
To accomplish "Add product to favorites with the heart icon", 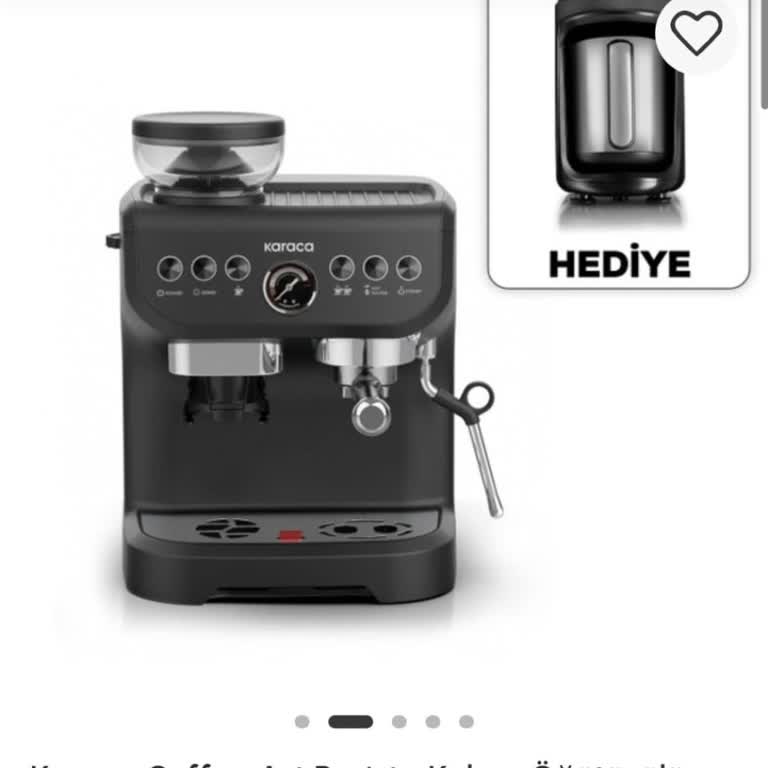I will coord(696,33).
